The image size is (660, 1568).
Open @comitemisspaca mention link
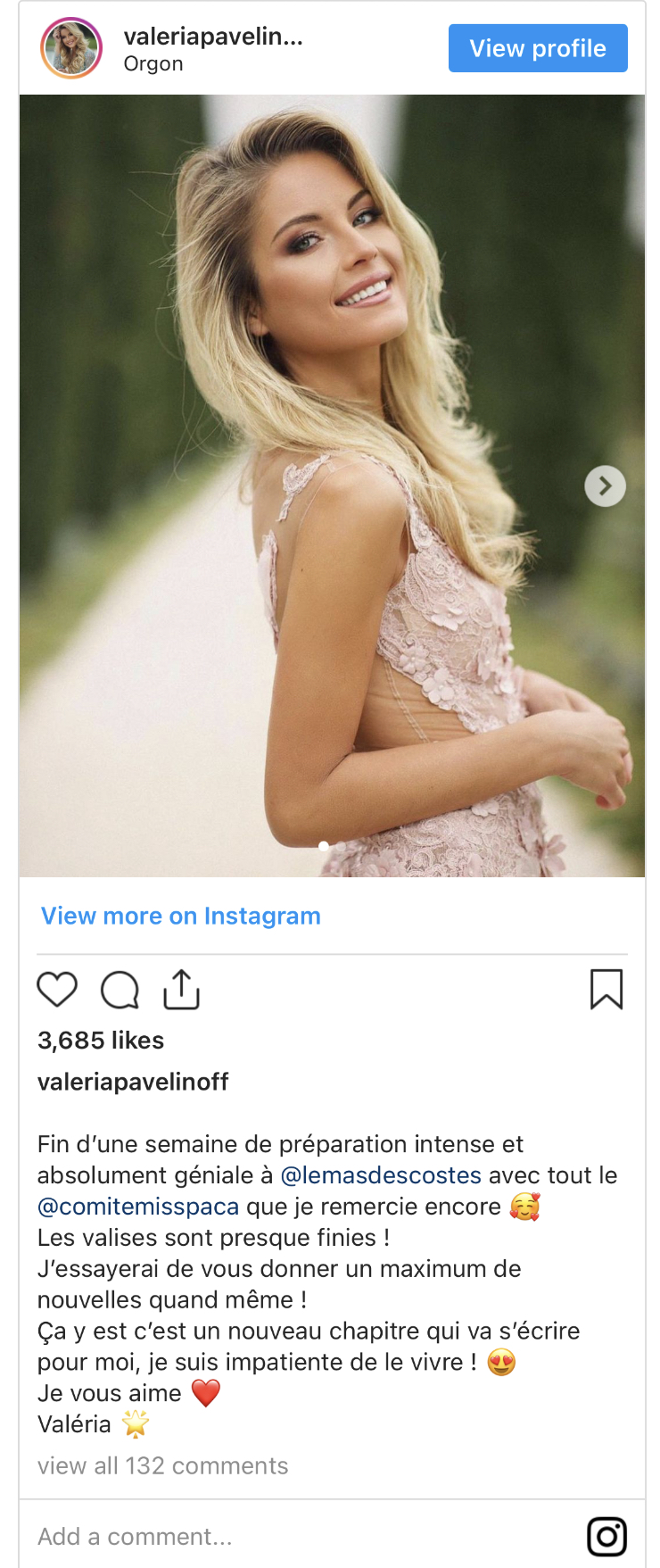click(x=138, y=1207)
